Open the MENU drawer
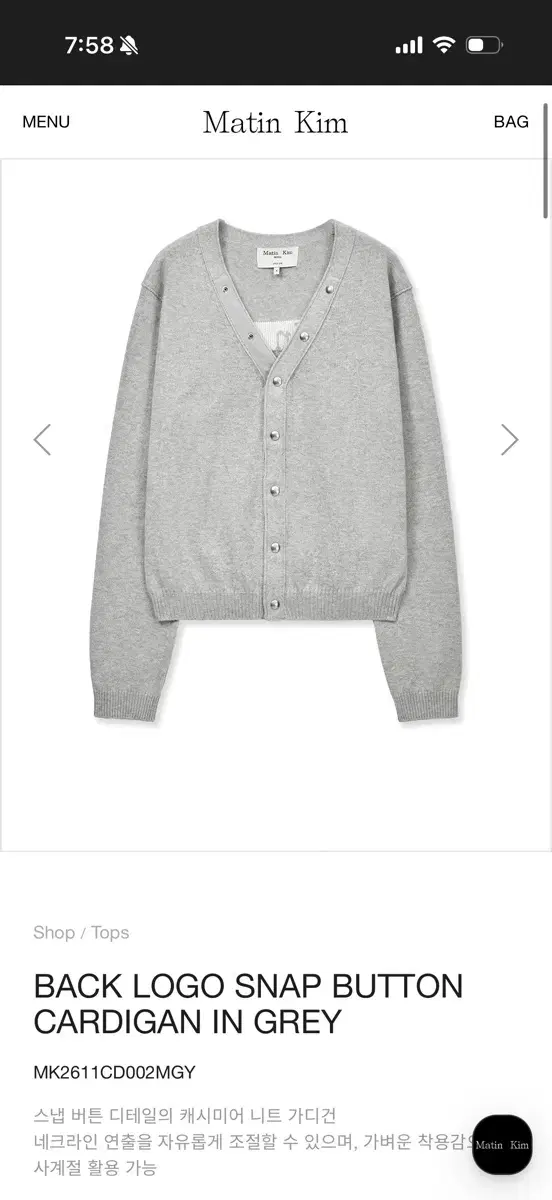Viewport: 552px width, 1200px height. coord(46,122)
